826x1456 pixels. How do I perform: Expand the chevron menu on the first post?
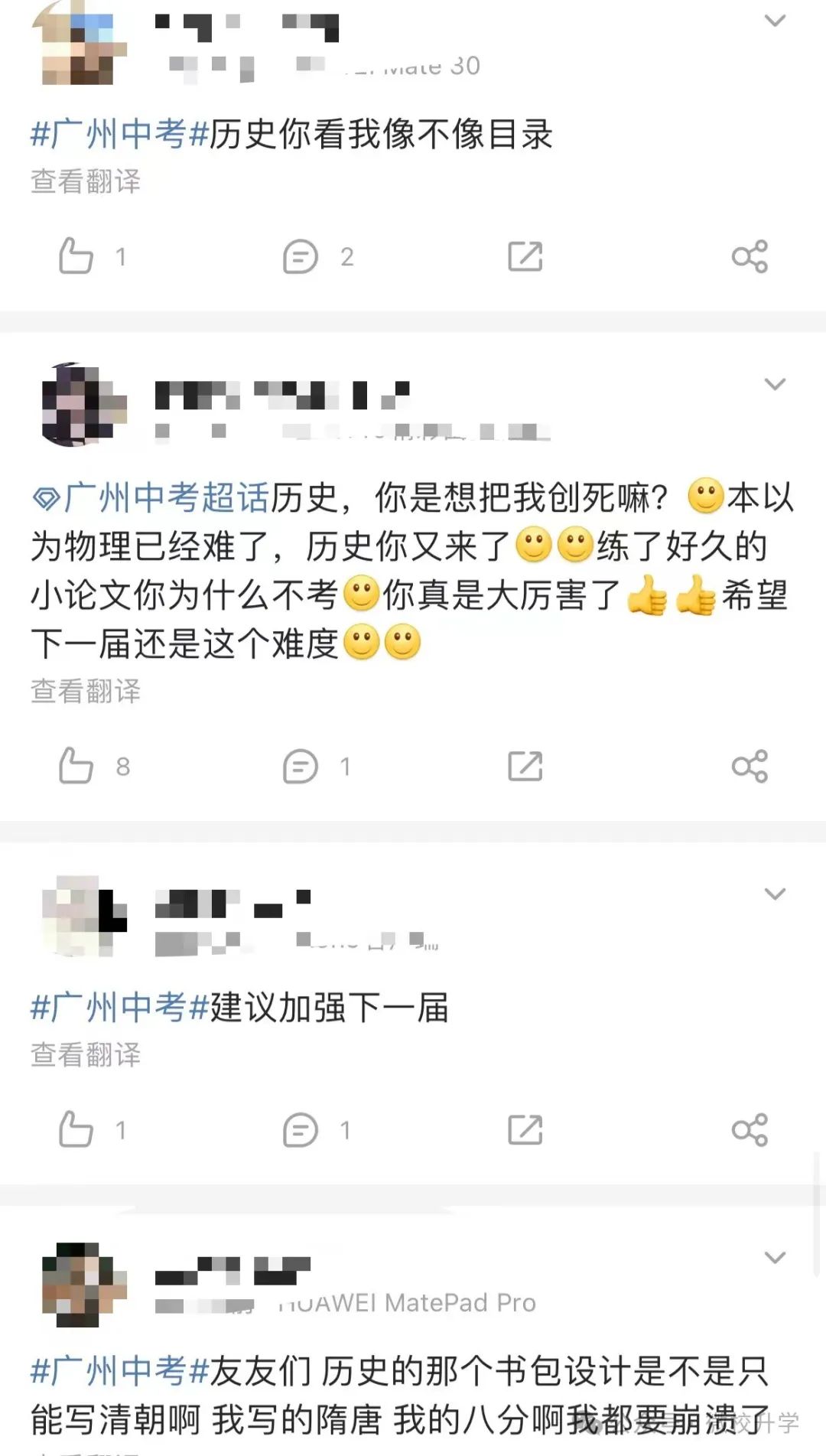[x=776, y=21]
